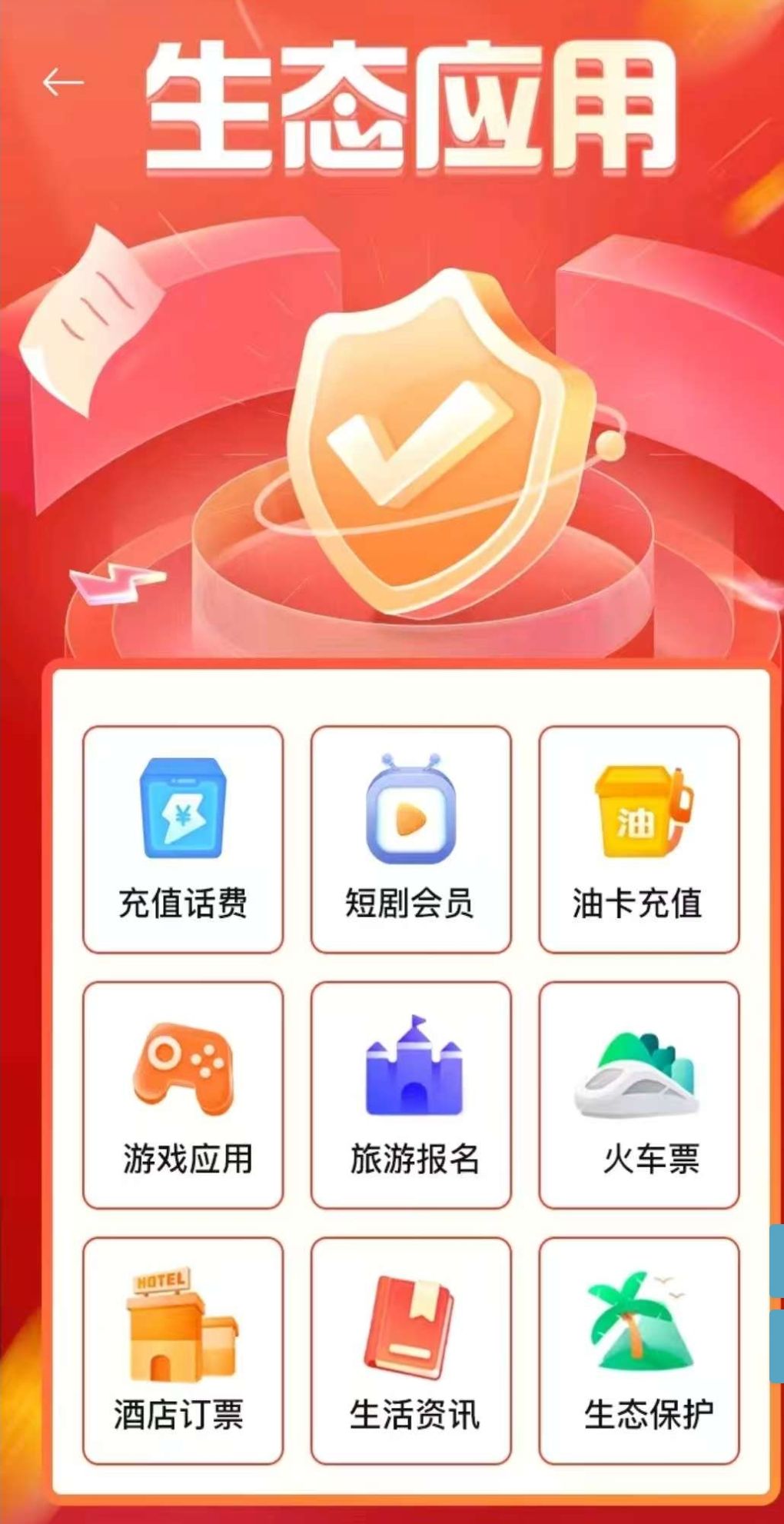Tap the 旅游报名 travel signup tile
Viewport: 784px width, 1524px height.
410,1094
